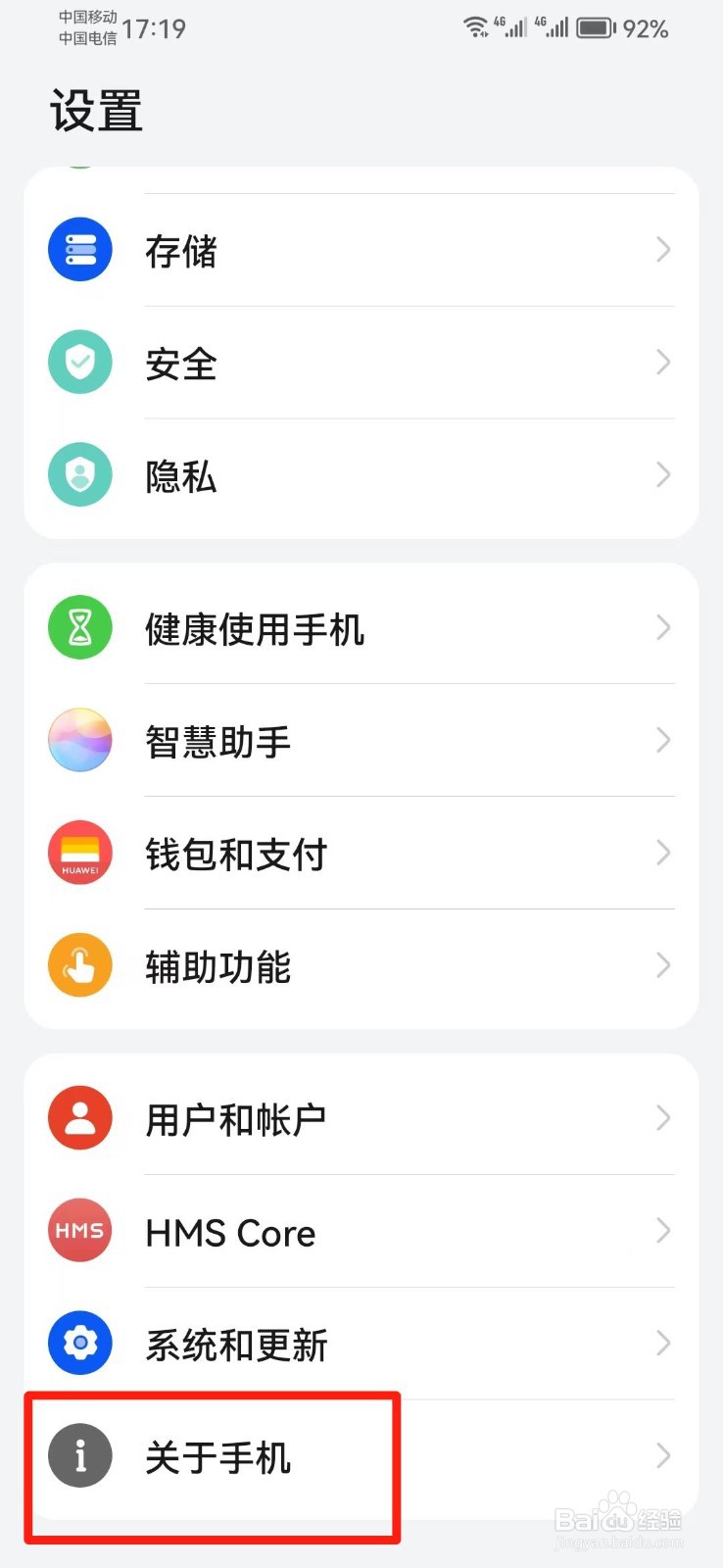Go to 用户和帐户 users and accounts

pyautogui.click(x=361, y=1117)
